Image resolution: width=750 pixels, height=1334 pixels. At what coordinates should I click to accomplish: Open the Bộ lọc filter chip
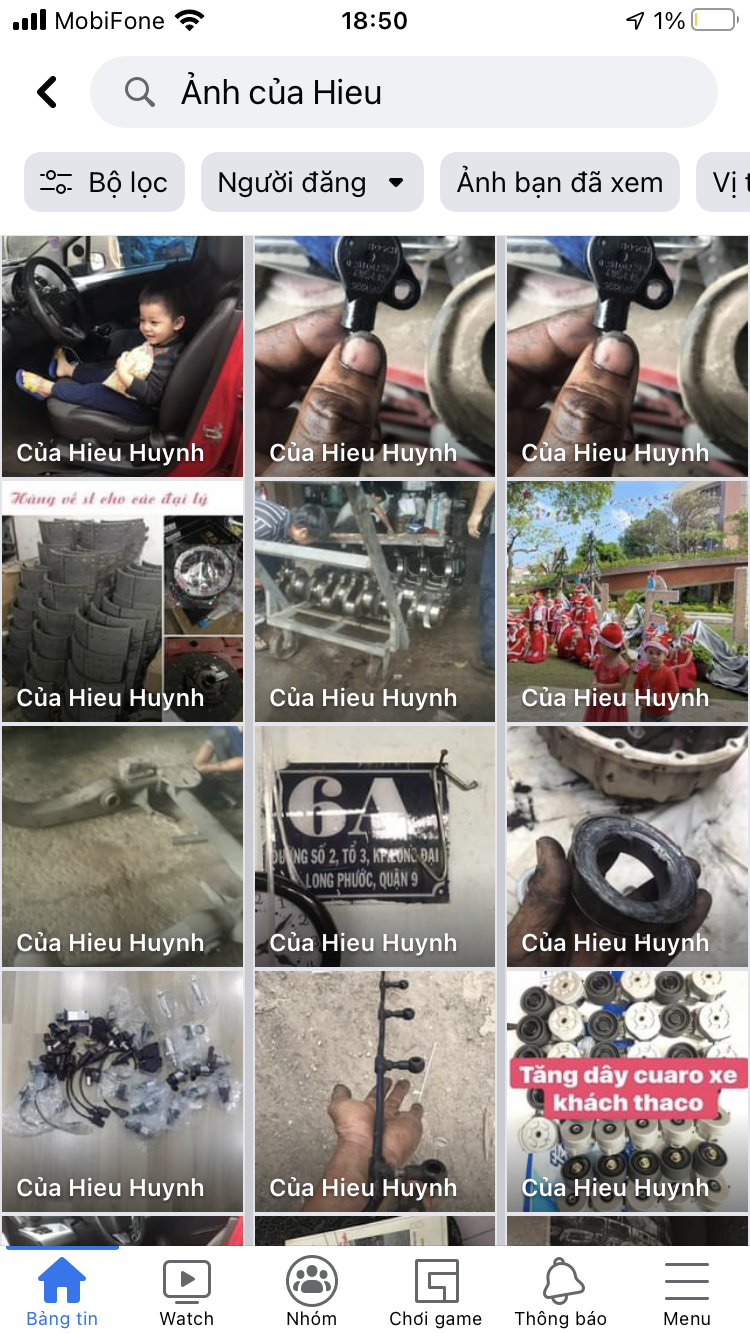tap(104, 183)
